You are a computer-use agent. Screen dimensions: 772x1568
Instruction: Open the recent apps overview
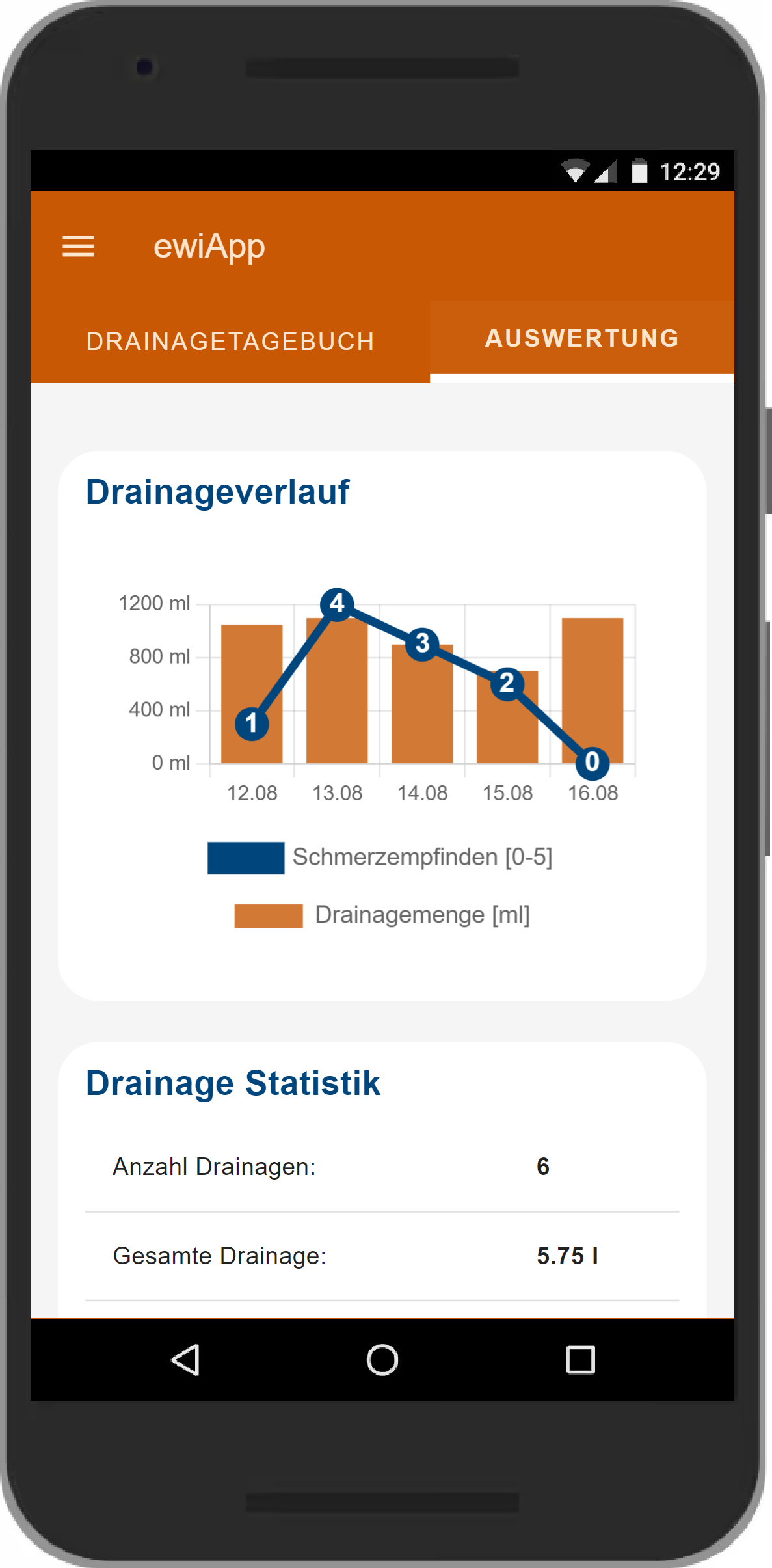click(x=580, y=1360)
